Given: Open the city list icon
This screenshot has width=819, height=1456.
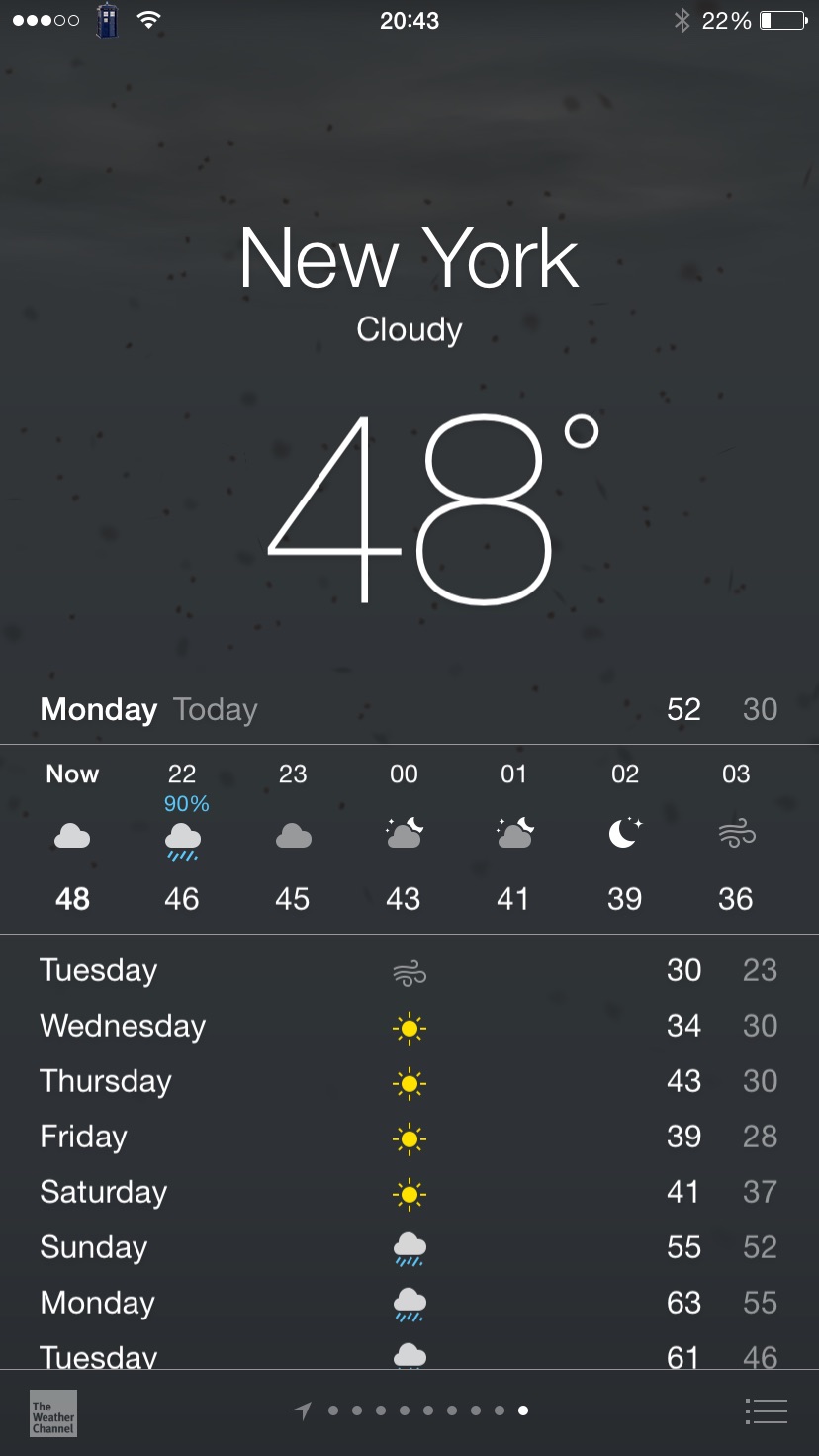Looking at the screenshot, I should pos(766,1411).
